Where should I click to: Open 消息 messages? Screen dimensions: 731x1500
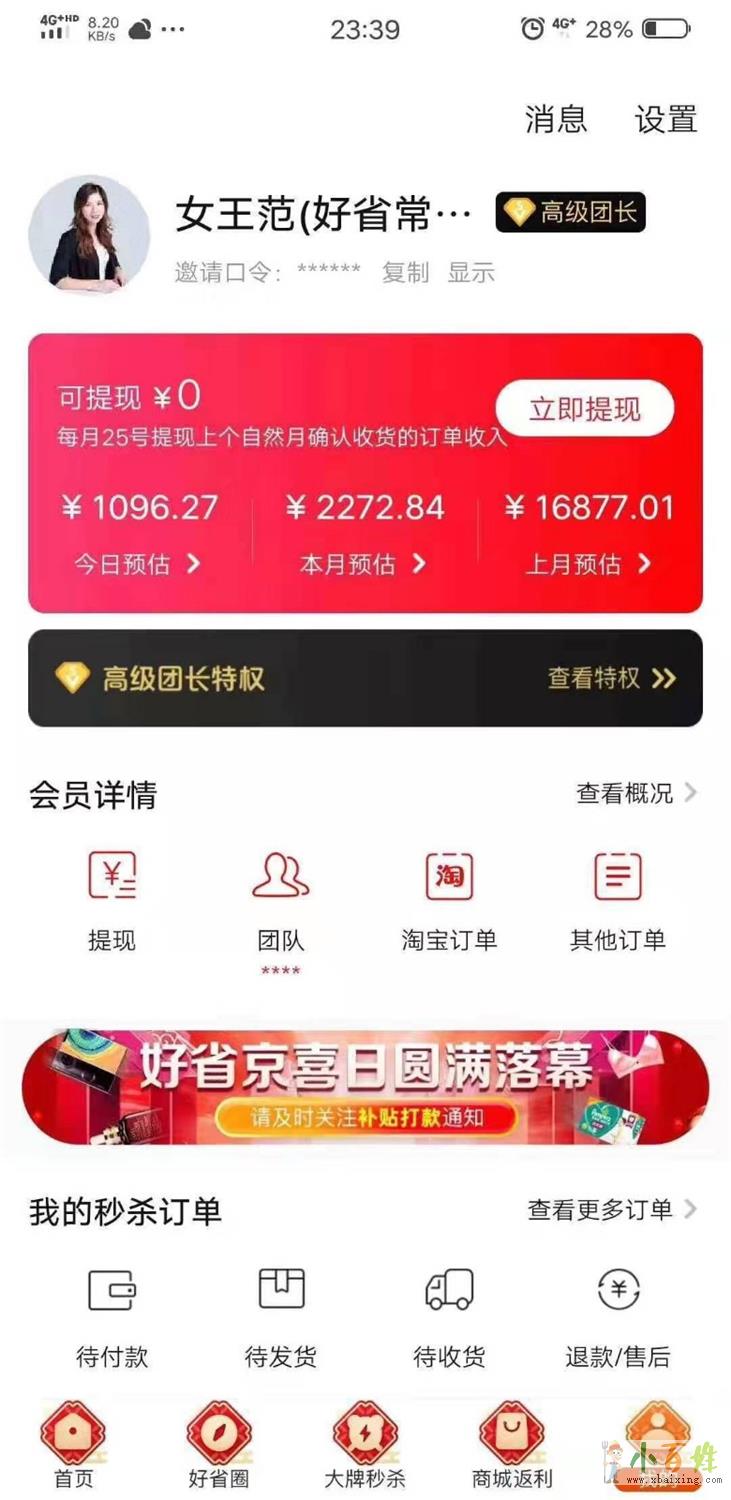click(x=556, y=120)
